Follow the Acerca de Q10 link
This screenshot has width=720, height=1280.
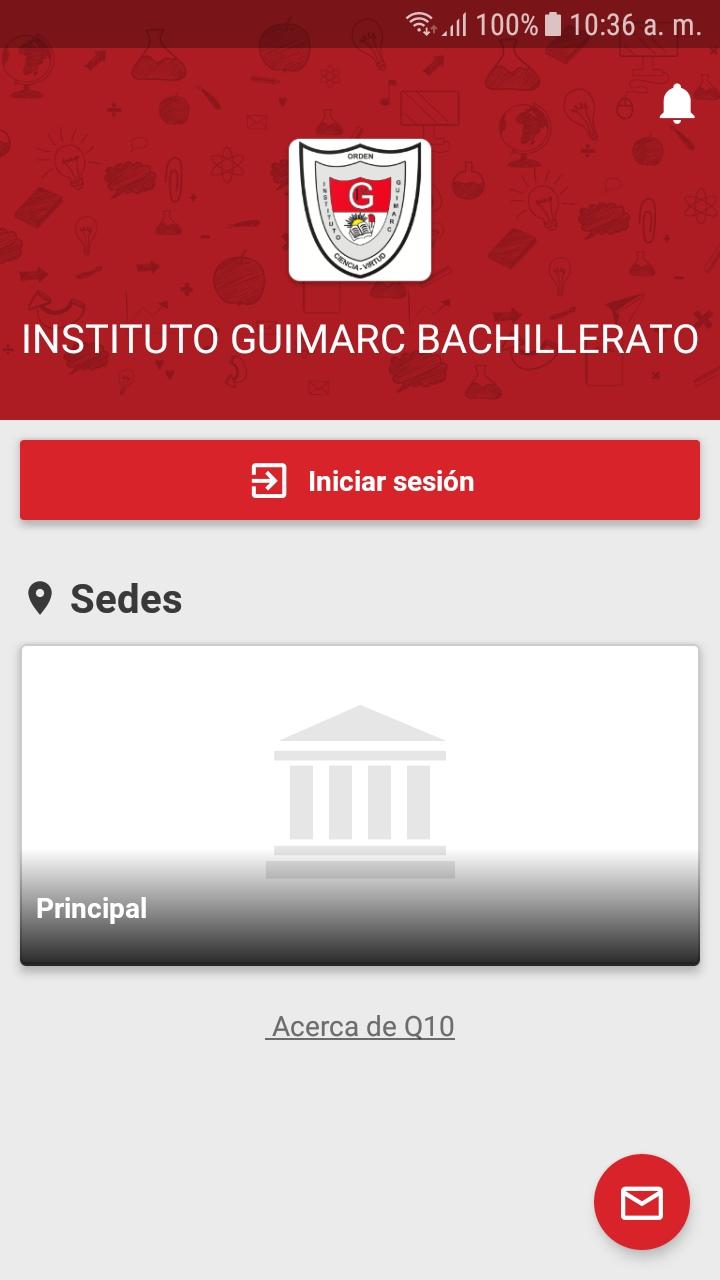pos(361,1026)
